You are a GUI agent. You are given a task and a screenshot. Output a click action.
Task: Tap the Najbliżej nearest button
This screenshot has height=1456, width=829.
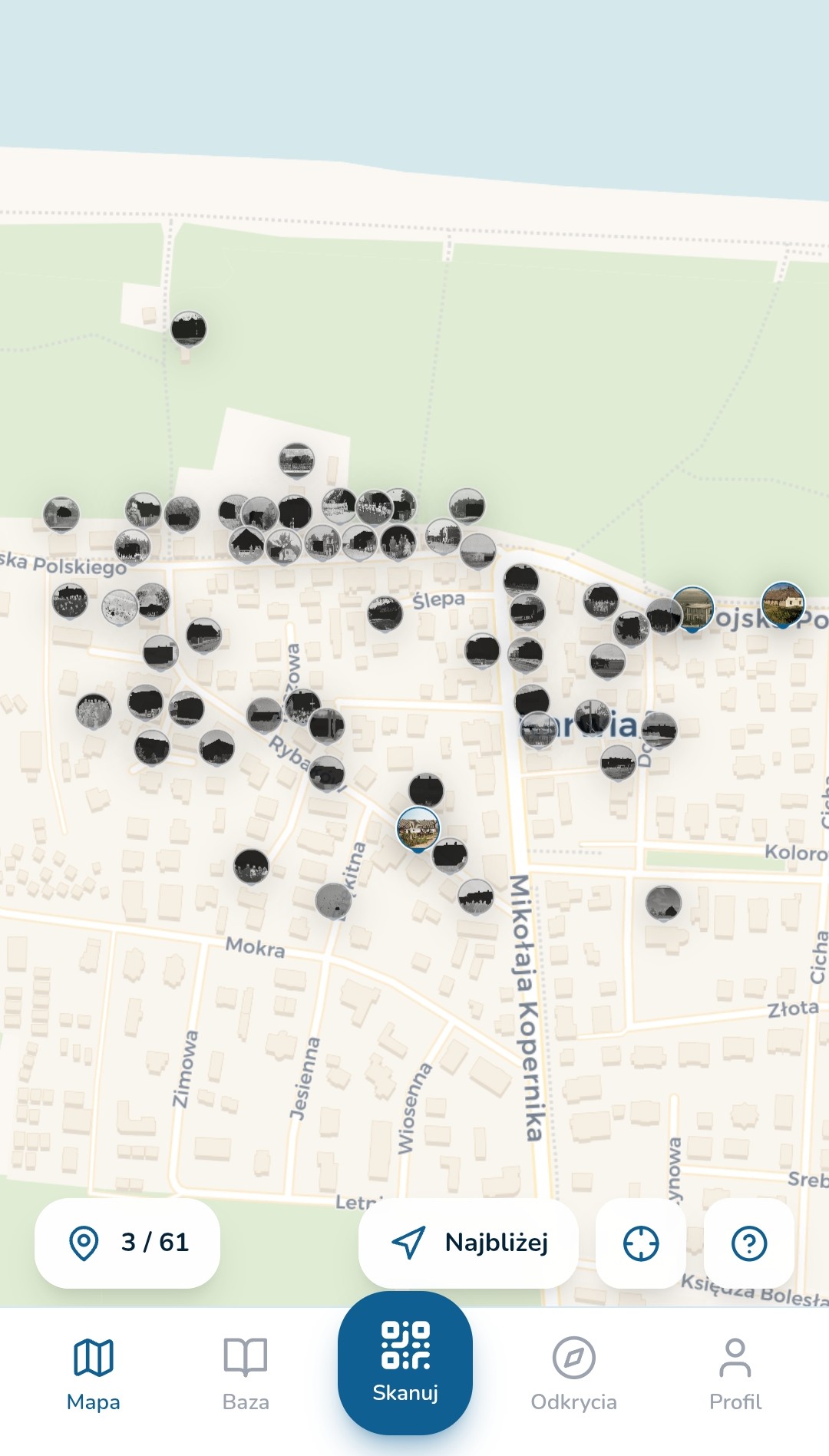coord(468,1243)
